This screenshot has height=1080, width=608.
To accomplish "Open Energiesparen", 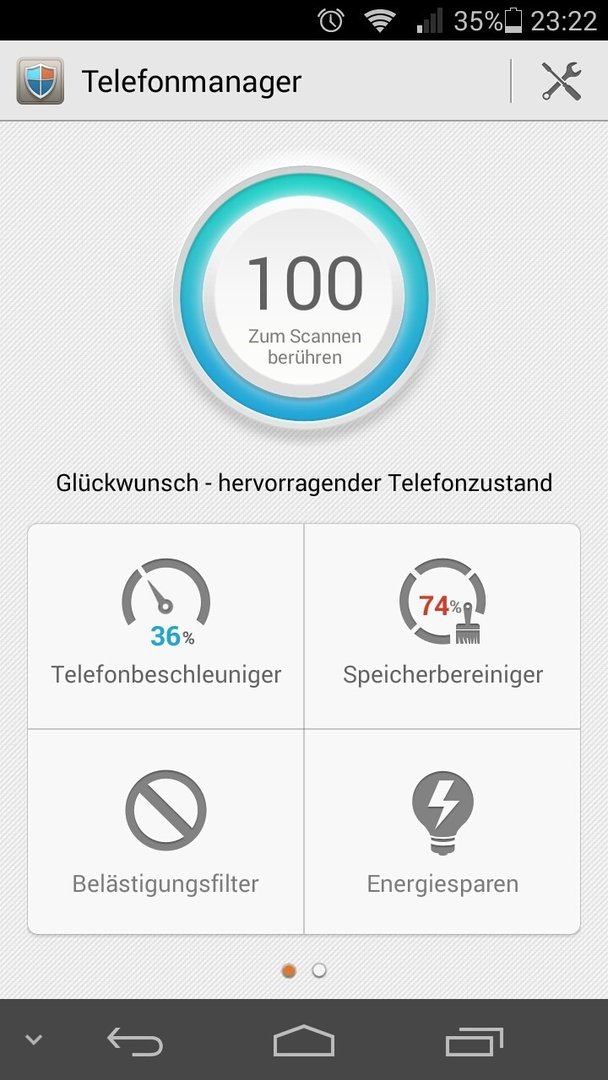I will click(x=442, y=831).
